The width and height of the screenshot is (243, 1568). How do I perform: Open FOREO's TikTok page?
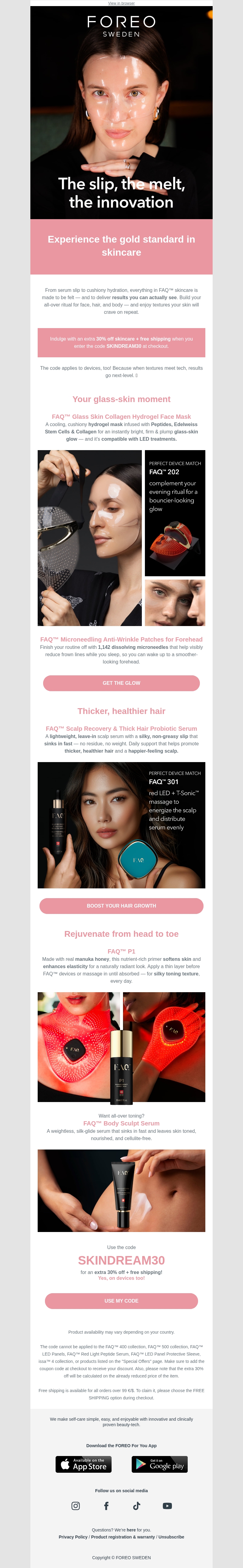(137, 1506)
